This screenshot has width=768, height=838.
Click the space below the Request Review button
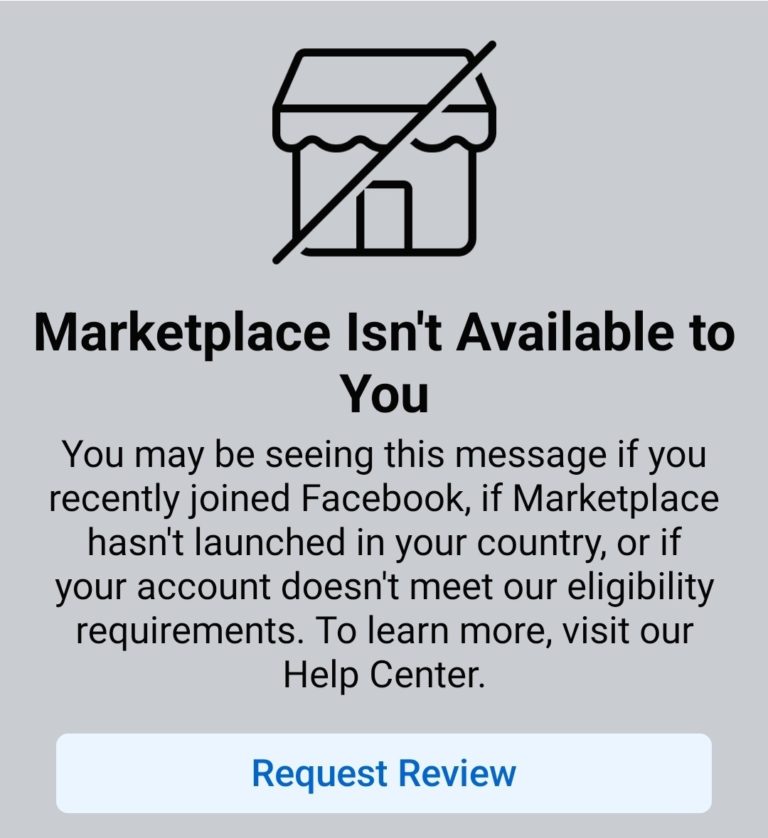point(384,825)
